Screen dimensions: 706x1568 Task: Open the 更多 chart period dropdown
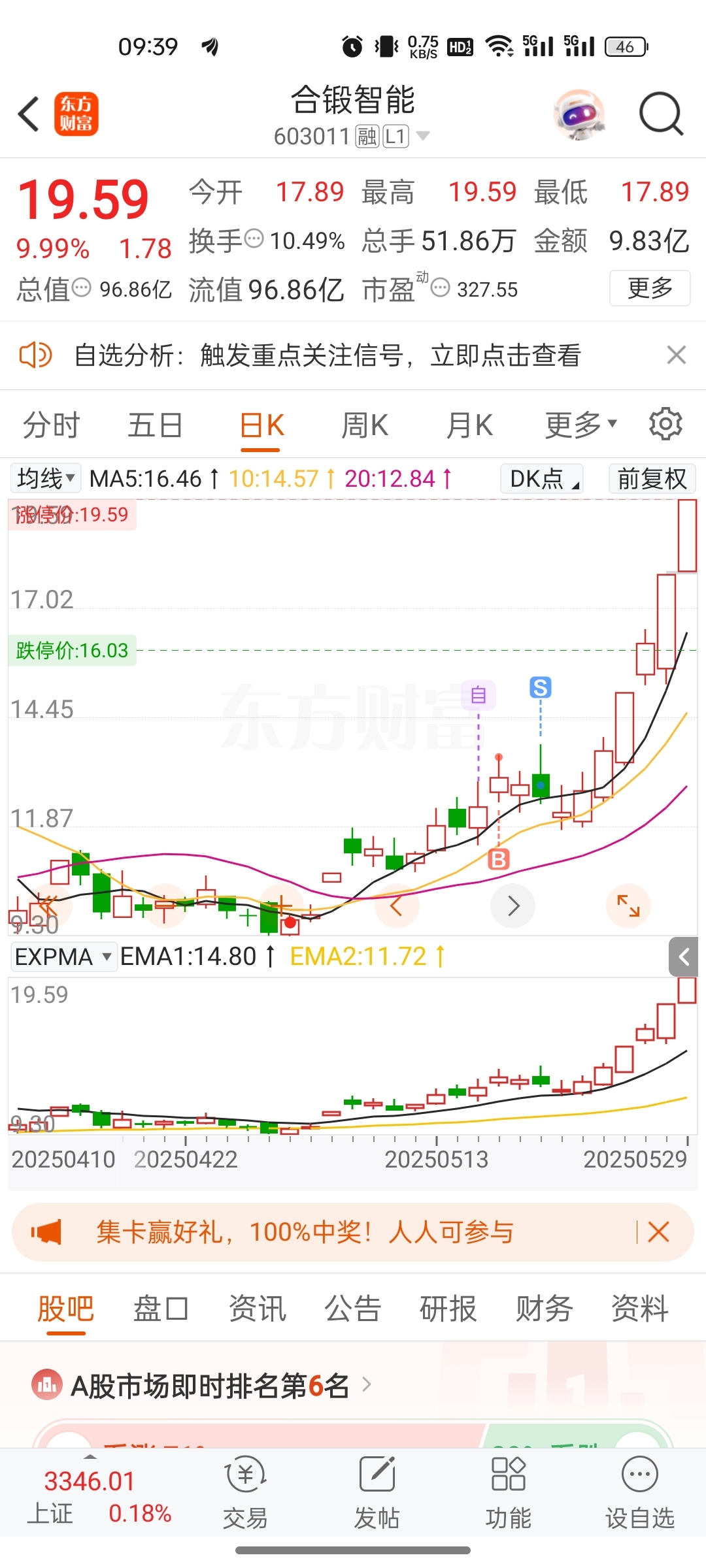pos(580,425)
